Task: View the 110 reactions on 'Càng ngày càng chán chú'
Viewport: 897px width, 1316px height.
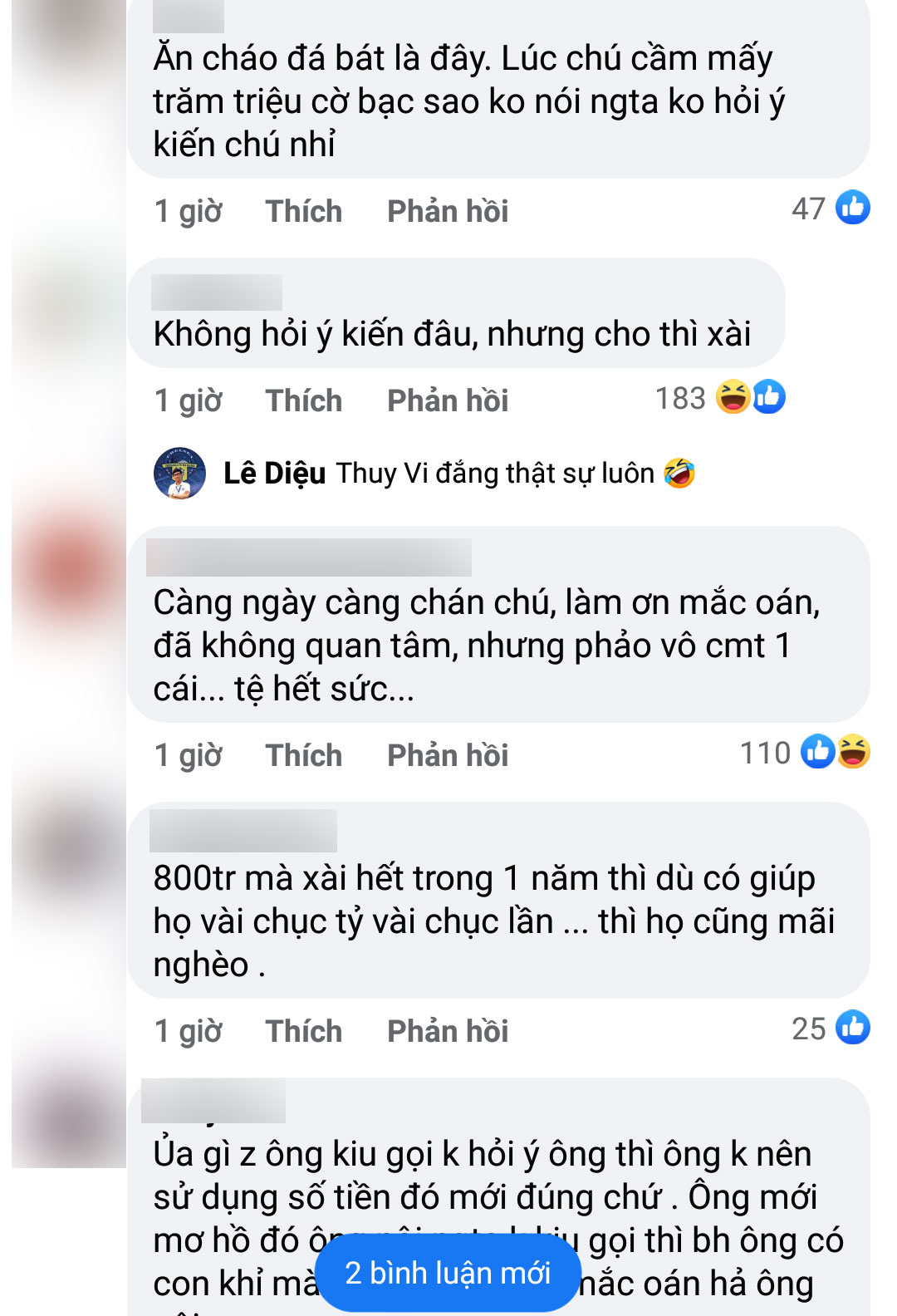Action: tap(804, 753)
